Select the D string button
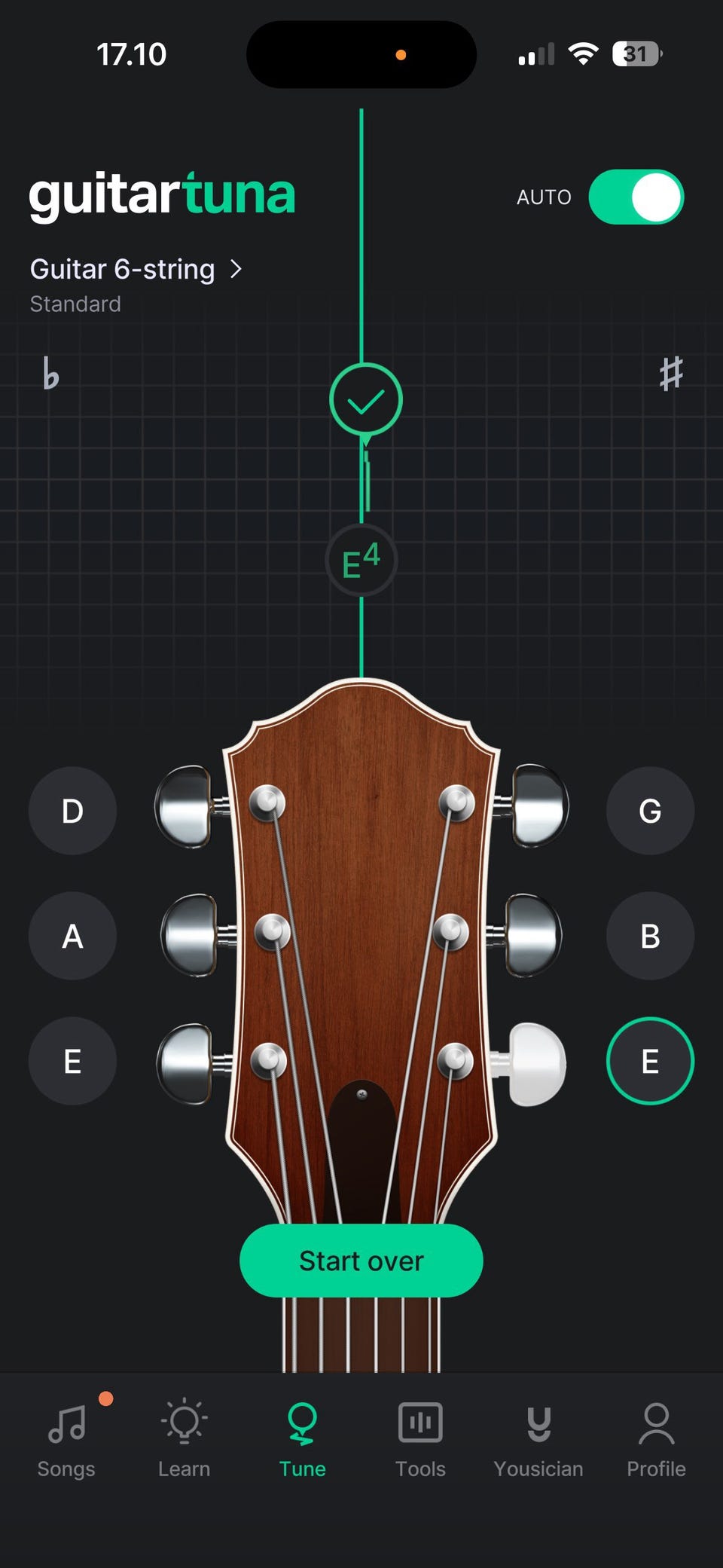 pyautogui.click(x=72, y=811)
